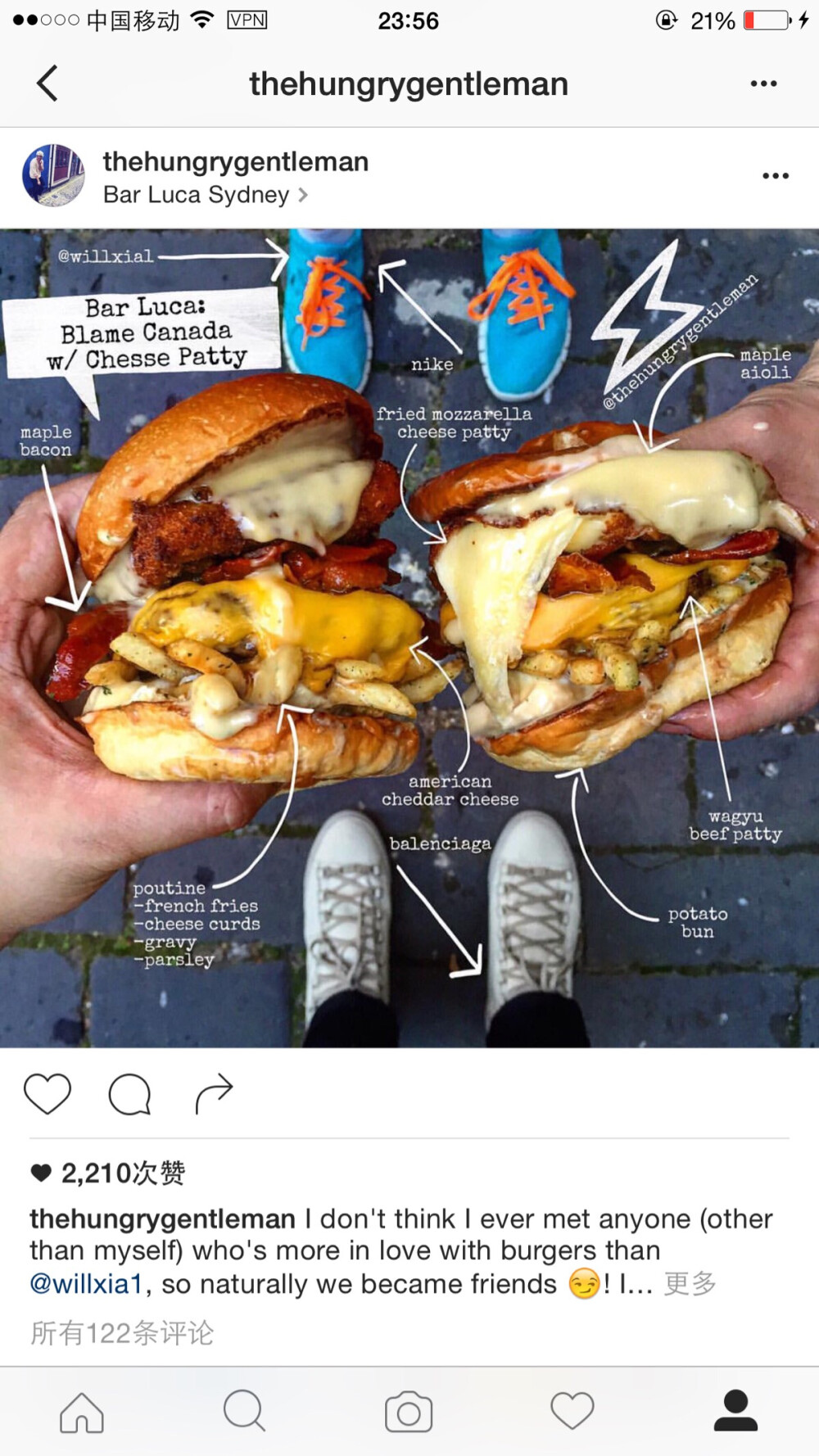View all 122 comments
The image size is (819, 1456).
122,1332
